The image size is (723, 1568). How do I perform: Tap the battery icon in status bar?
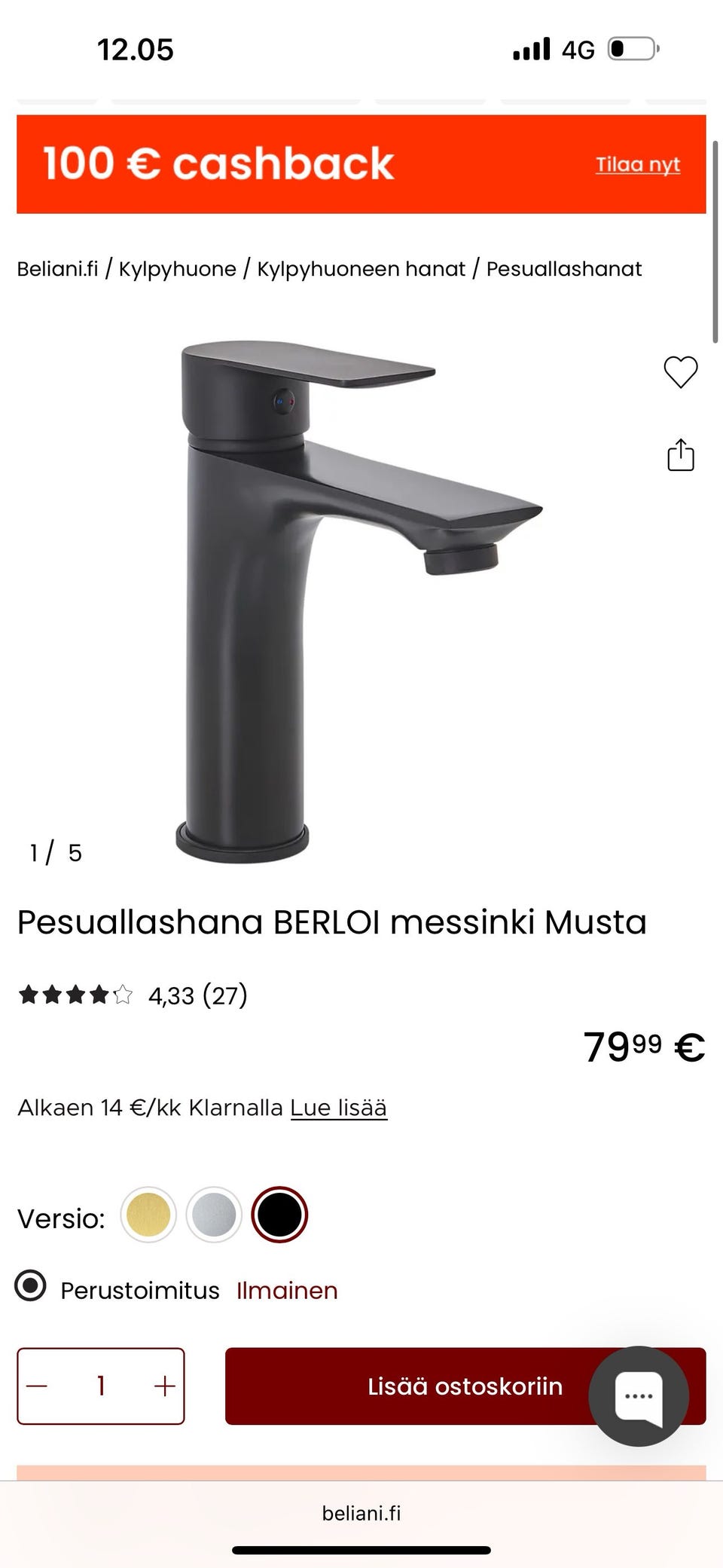[633, 48]
